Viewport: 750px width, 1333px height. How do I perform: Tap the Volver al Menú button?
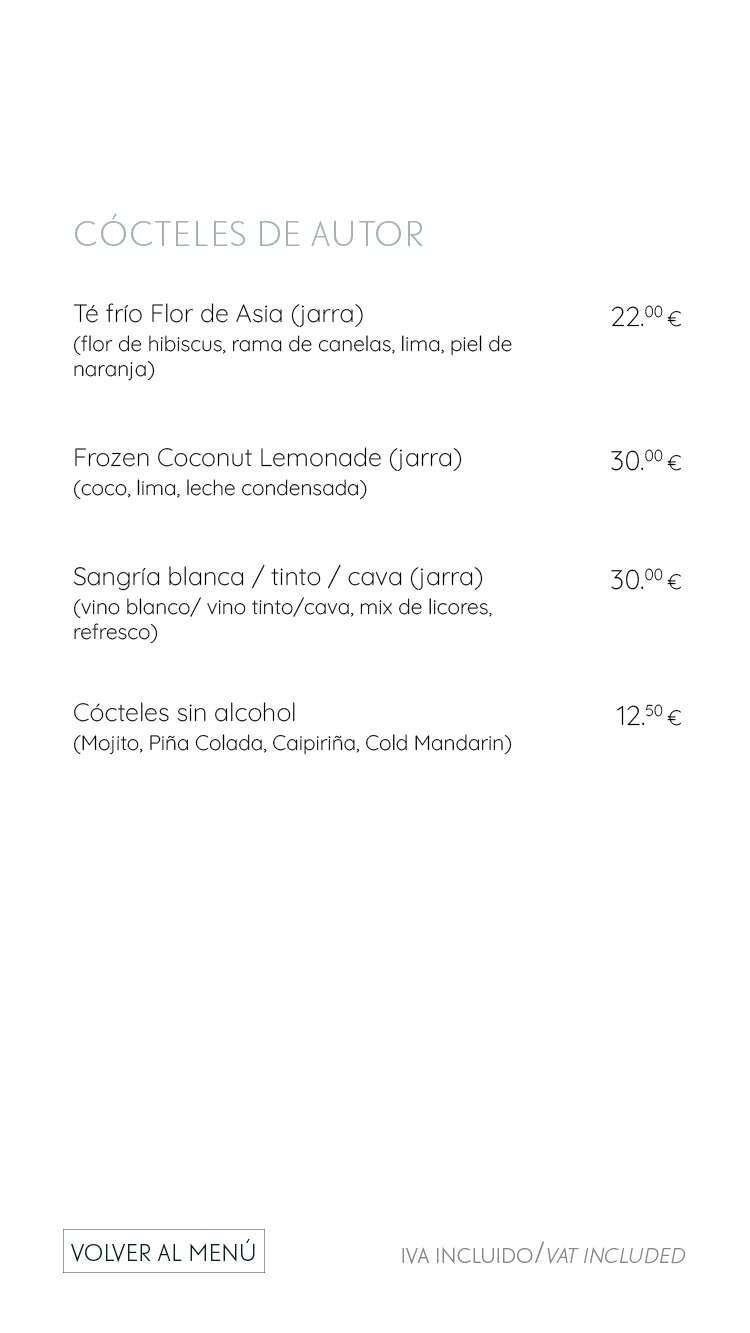point(164,1251)
